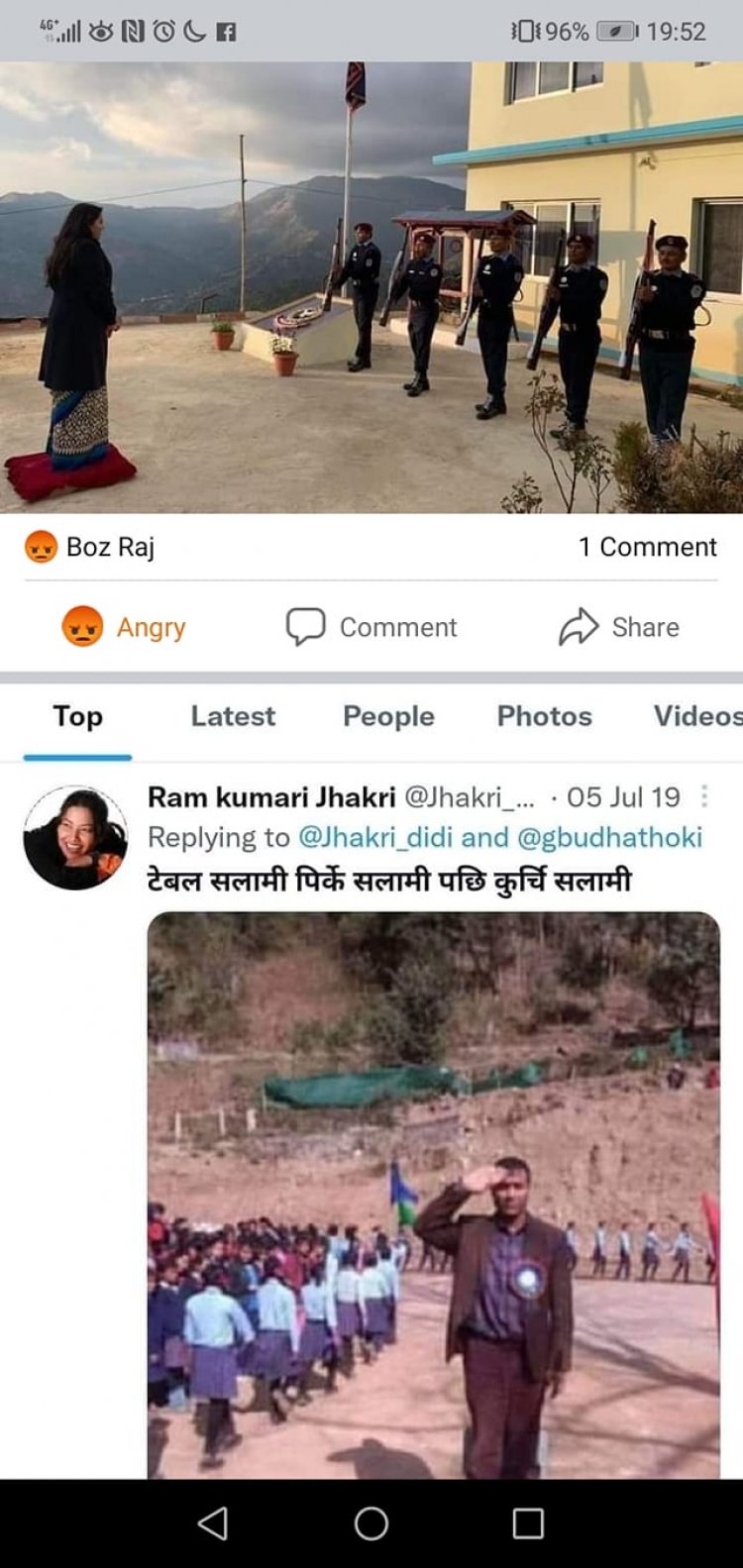
Task: Open recent apps overview
Action: coord(528,1523)
